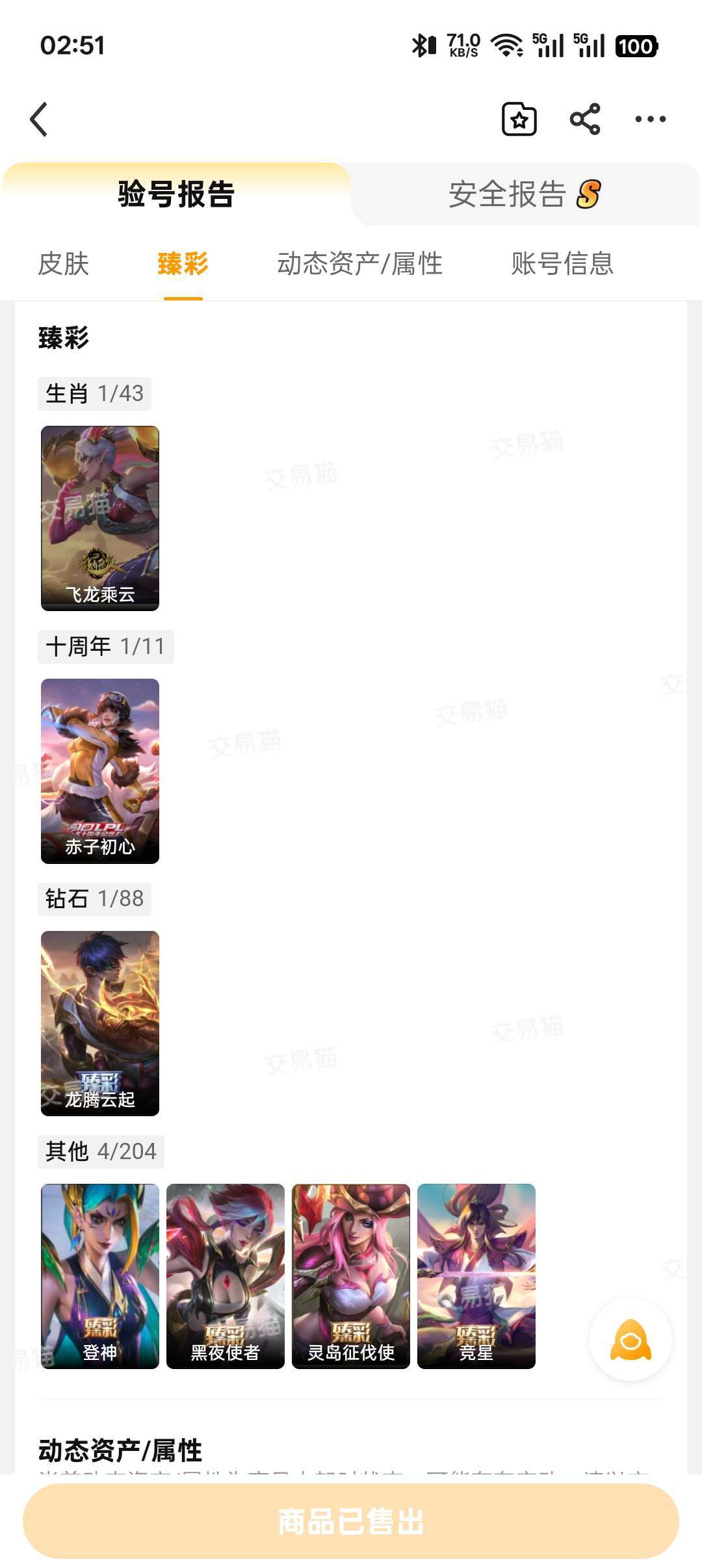
Task: View the 竞星 skin image
Action: pos(476,1276)
